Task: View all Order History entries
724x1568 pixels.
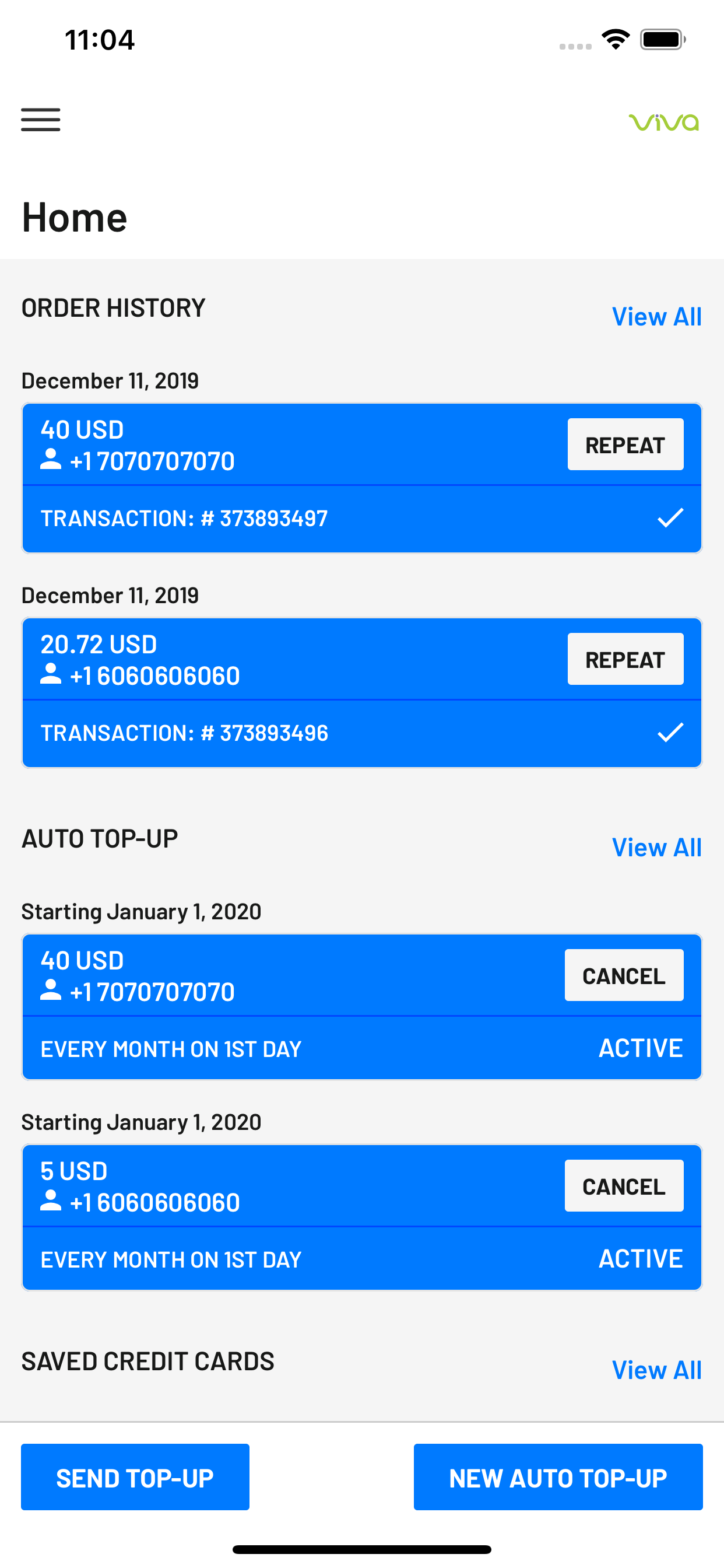Action: 656,317
